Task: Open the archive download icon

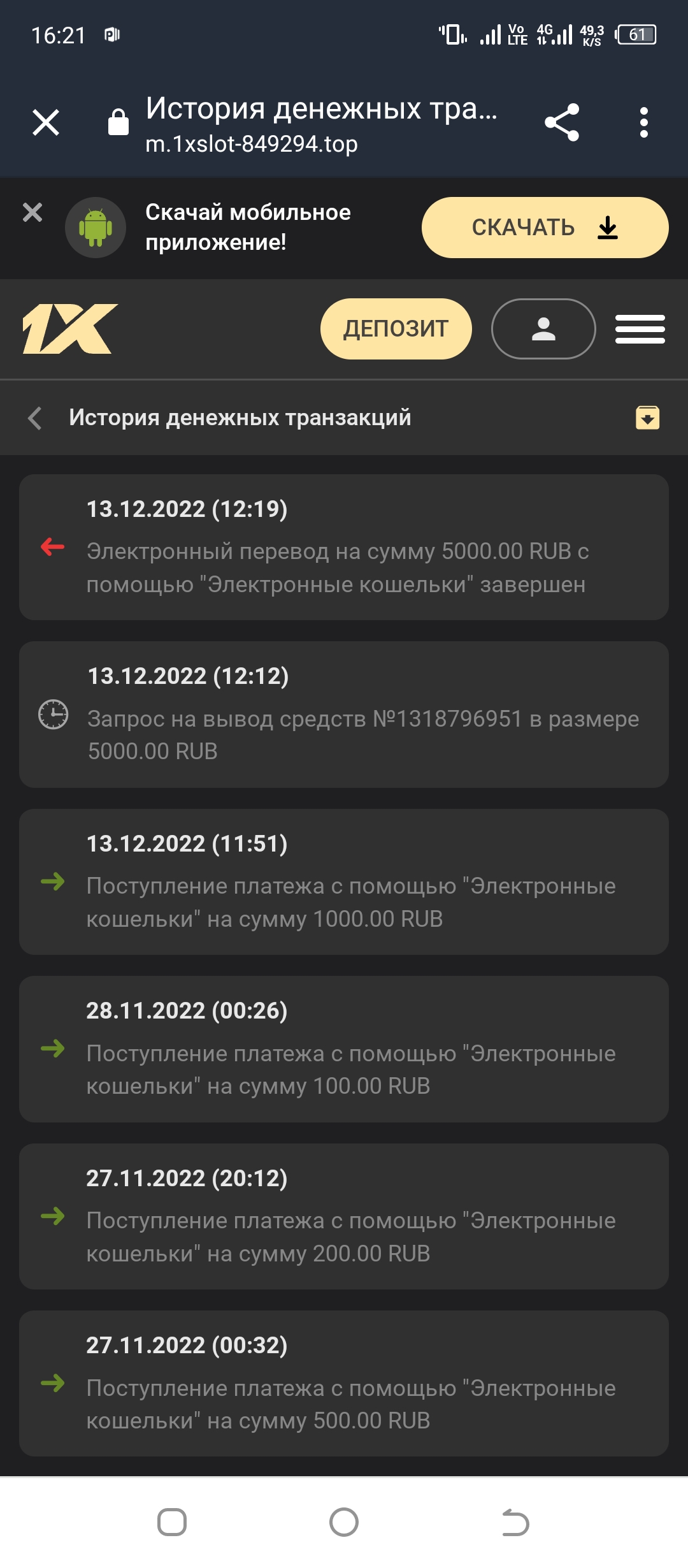Action: click(x=647, y=418)
